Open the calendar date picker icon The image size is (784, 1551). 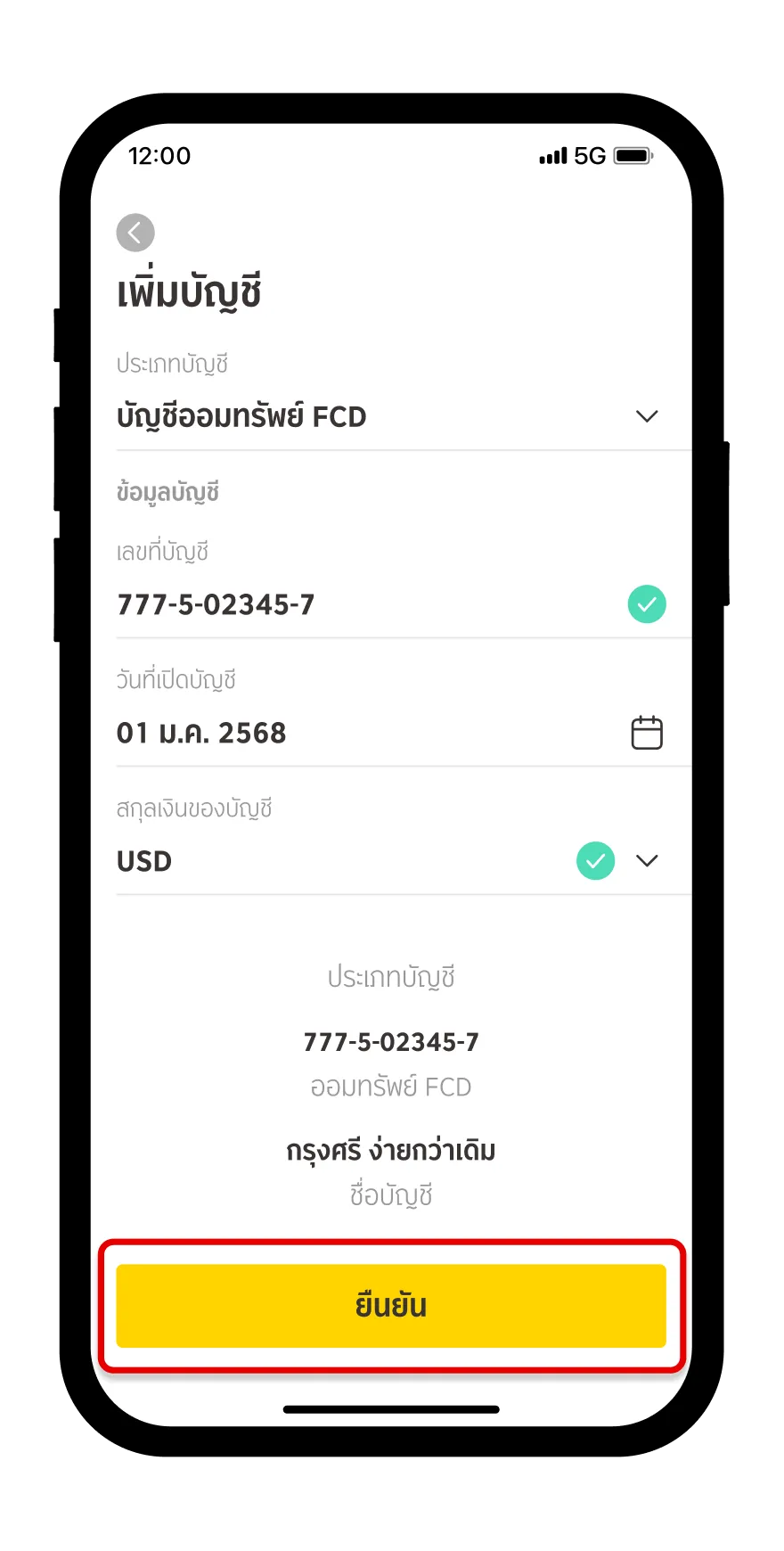point(648,732)
